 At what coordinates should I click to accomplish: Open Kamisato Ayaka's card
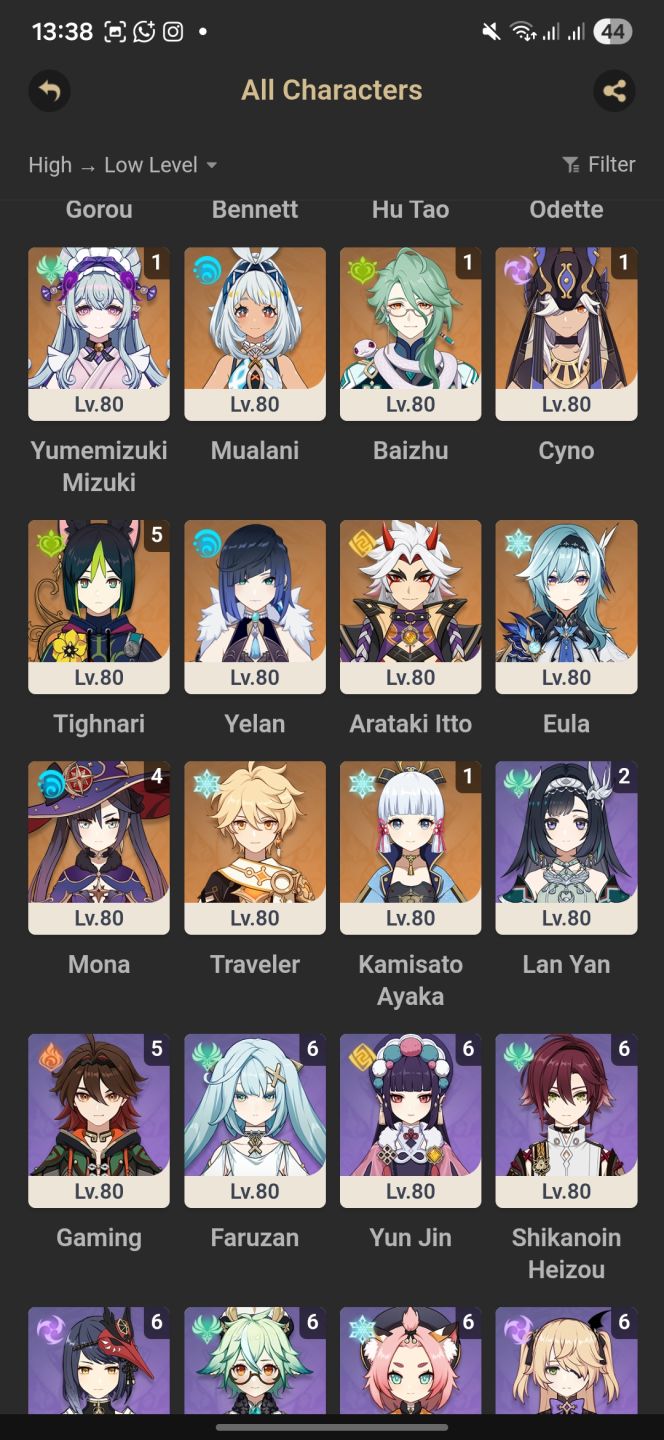[x=410, y=848]
